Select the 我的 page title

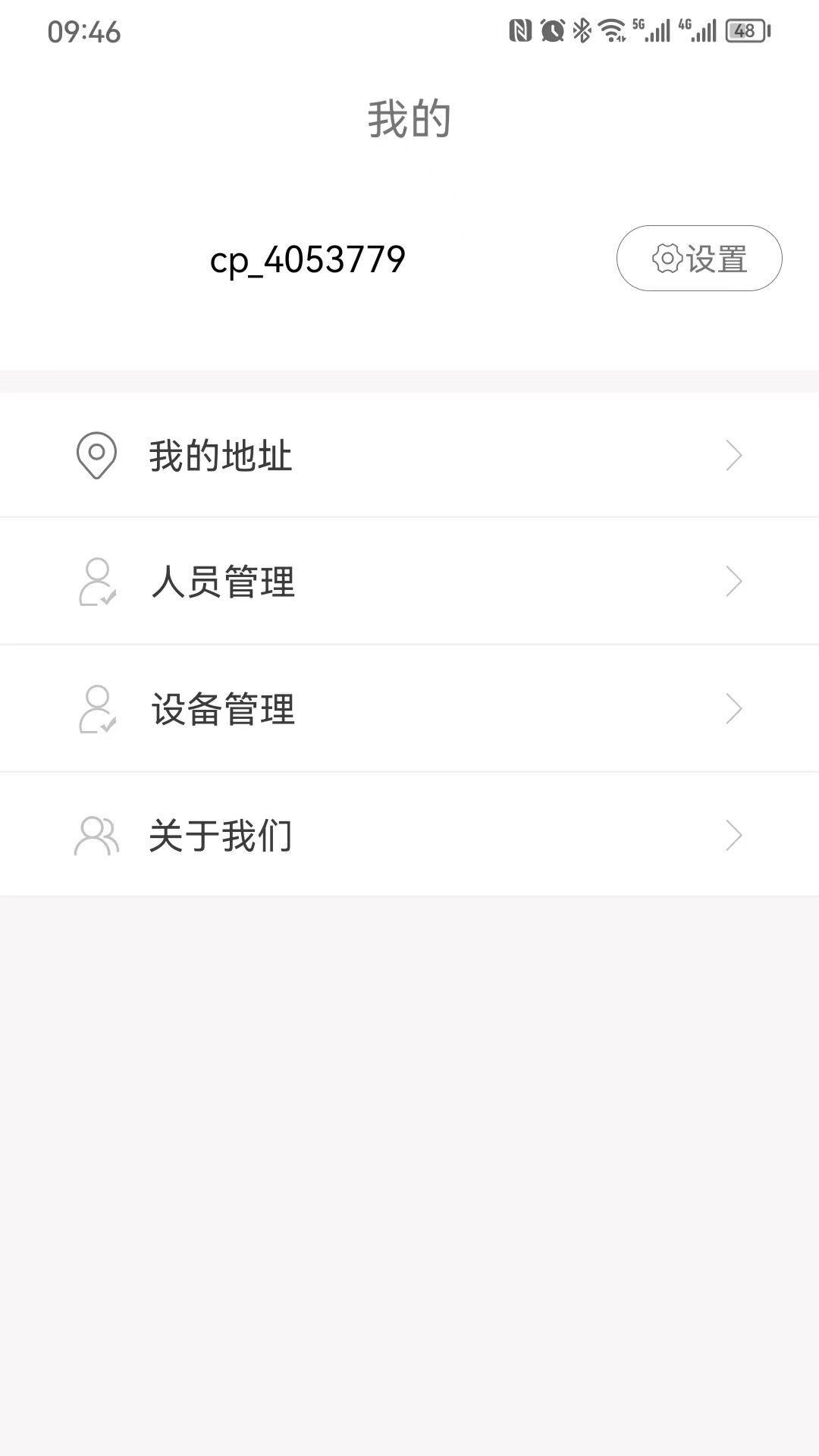pyautogui.click(x=409, y=119)
